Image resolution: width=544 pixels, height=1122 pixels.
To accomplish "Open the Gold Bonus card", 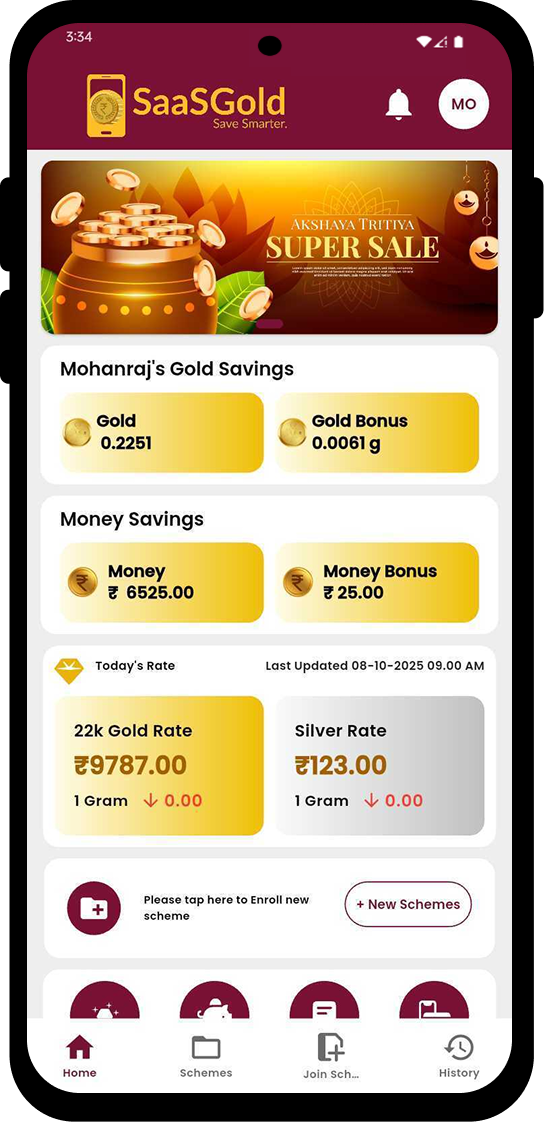I will click(x=377, y=432).
